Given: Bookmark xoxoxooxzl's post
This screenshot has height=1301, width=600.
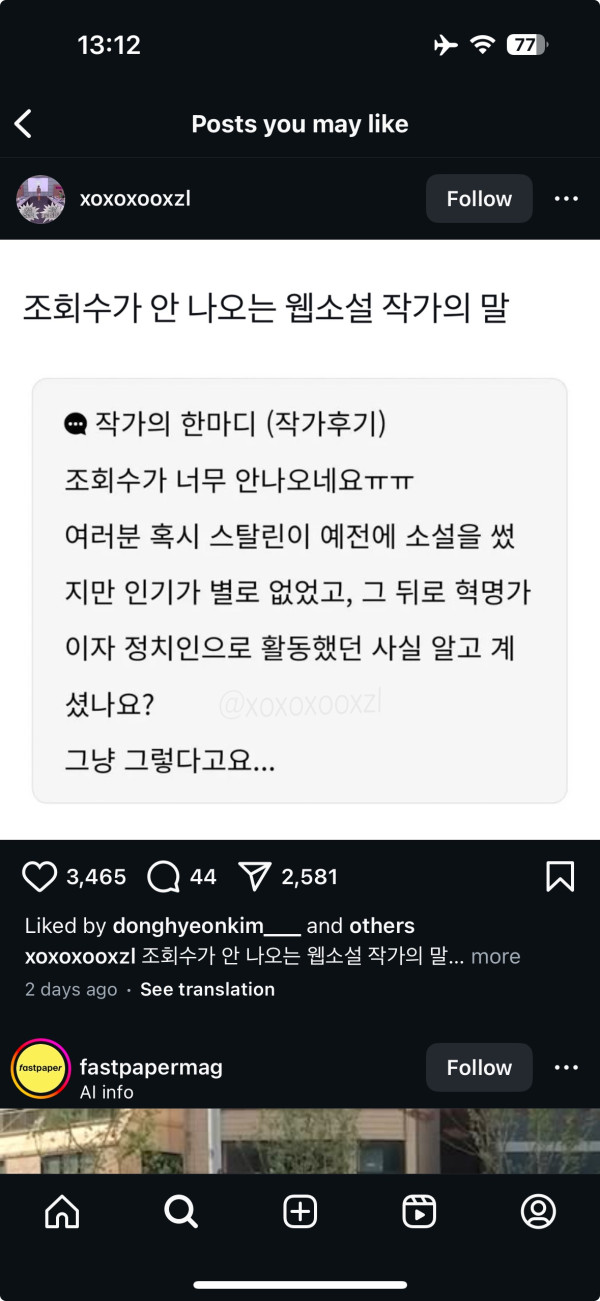Looking at the screenshot, I should tap(560, 877).
